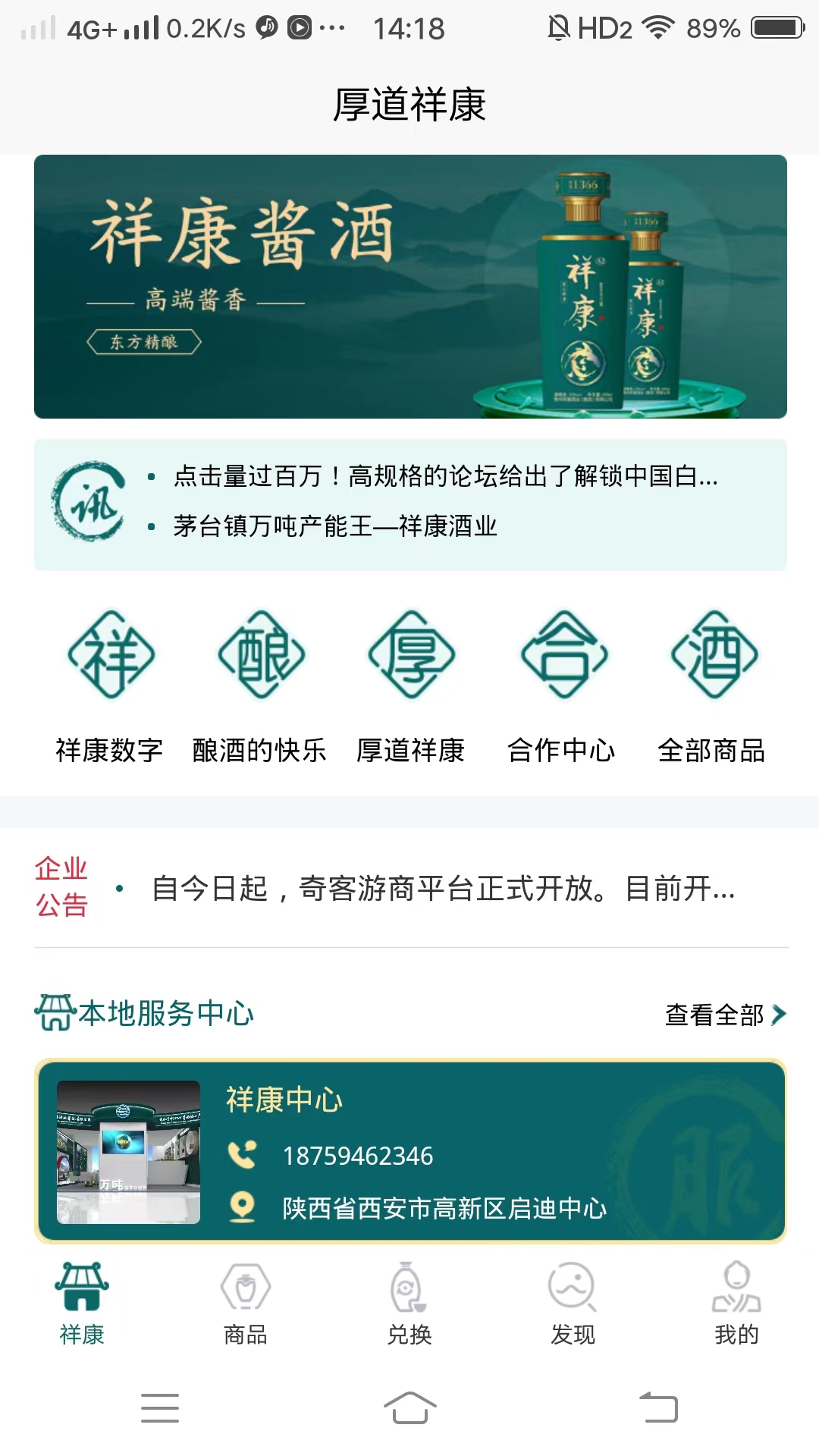
Task: Open the 茅台镇万吨产能王 news item
Action: coord(334,526)
